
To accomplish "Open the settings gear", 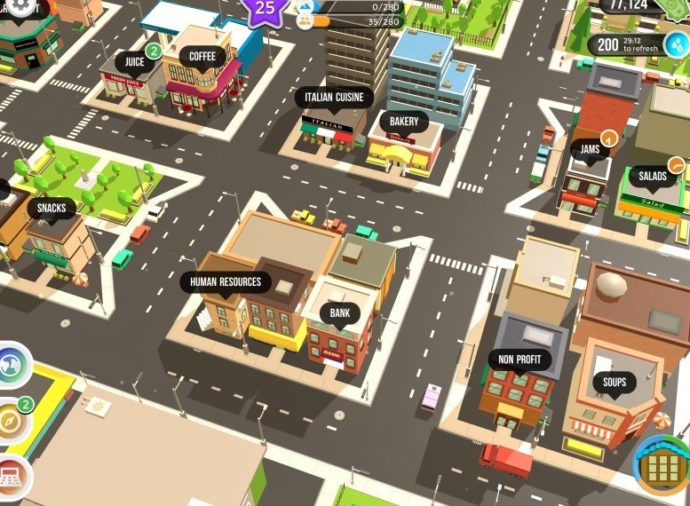I will (20, 6).
